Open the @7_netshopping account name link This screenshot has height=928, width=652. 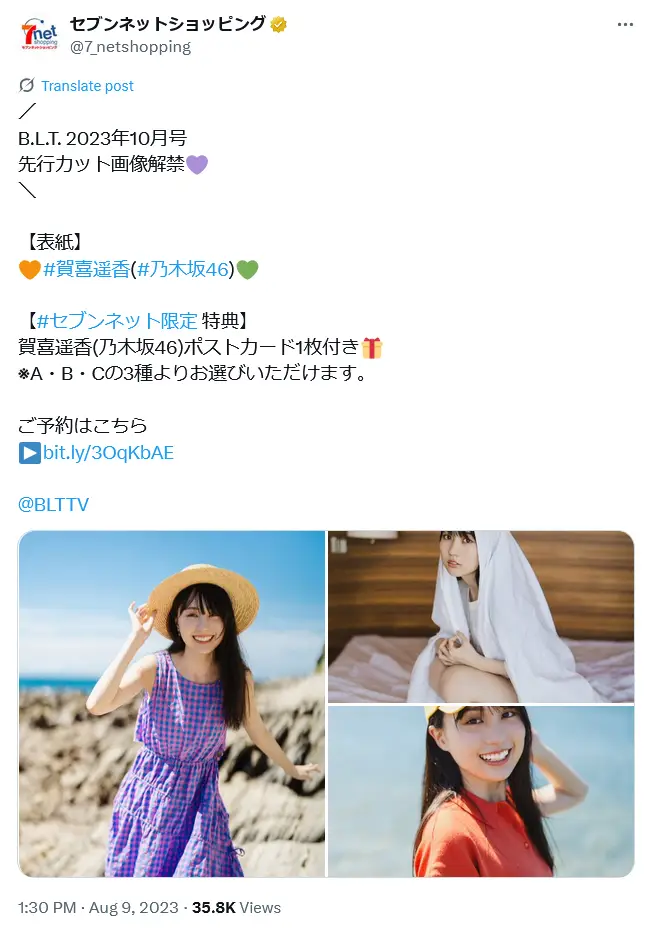click(130, 47)
